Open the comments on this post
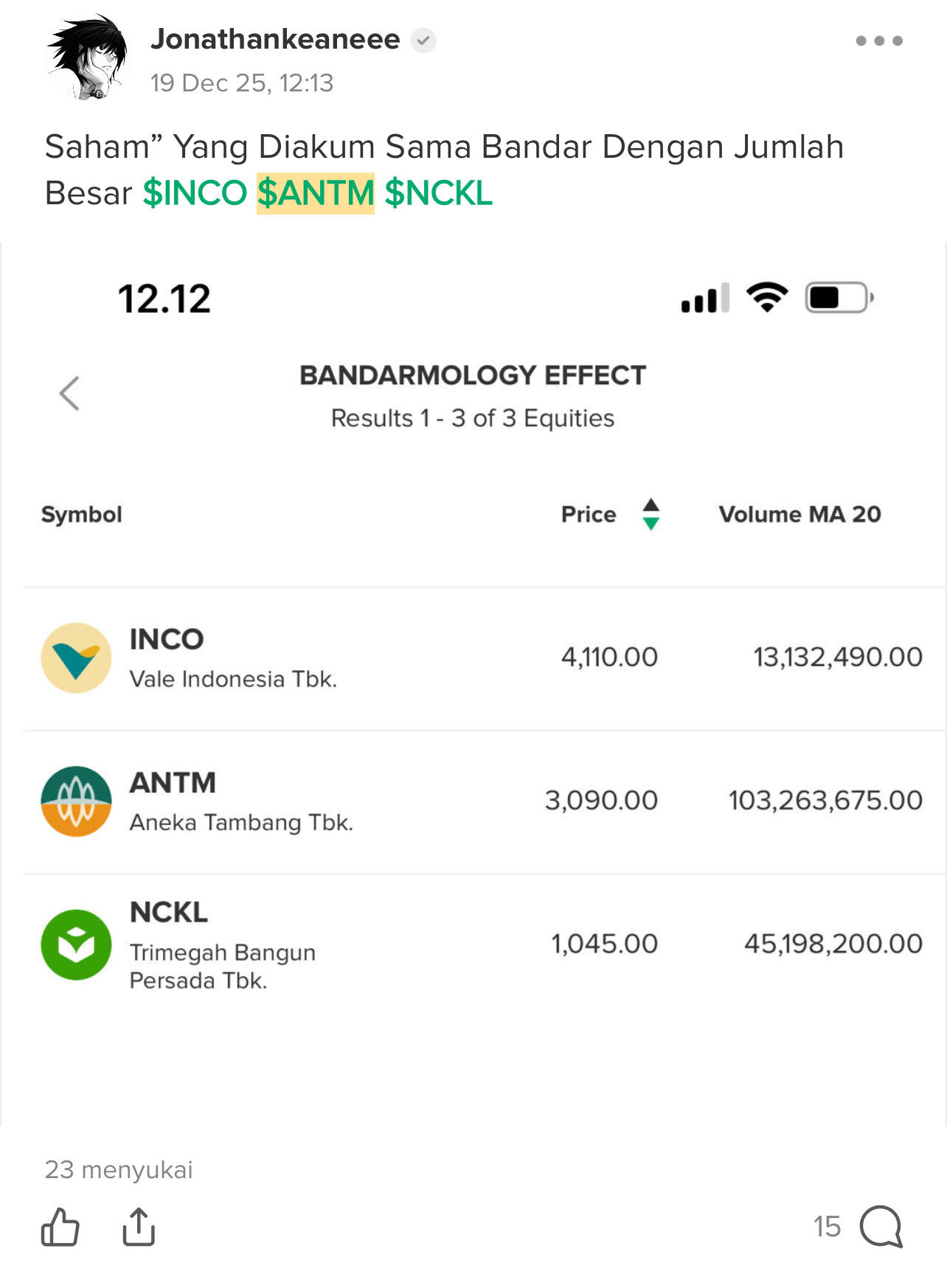 881,1227
